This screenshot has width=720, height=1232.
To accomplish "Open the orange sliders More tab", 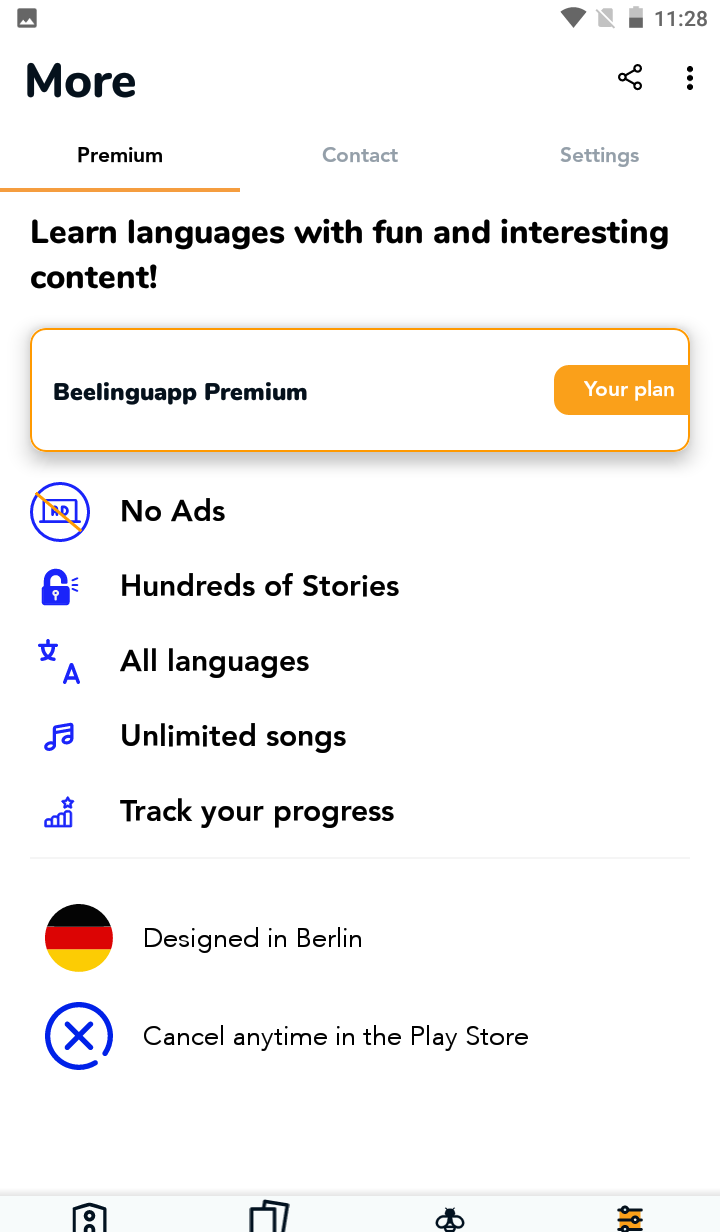I will (x=630, y=1217).
